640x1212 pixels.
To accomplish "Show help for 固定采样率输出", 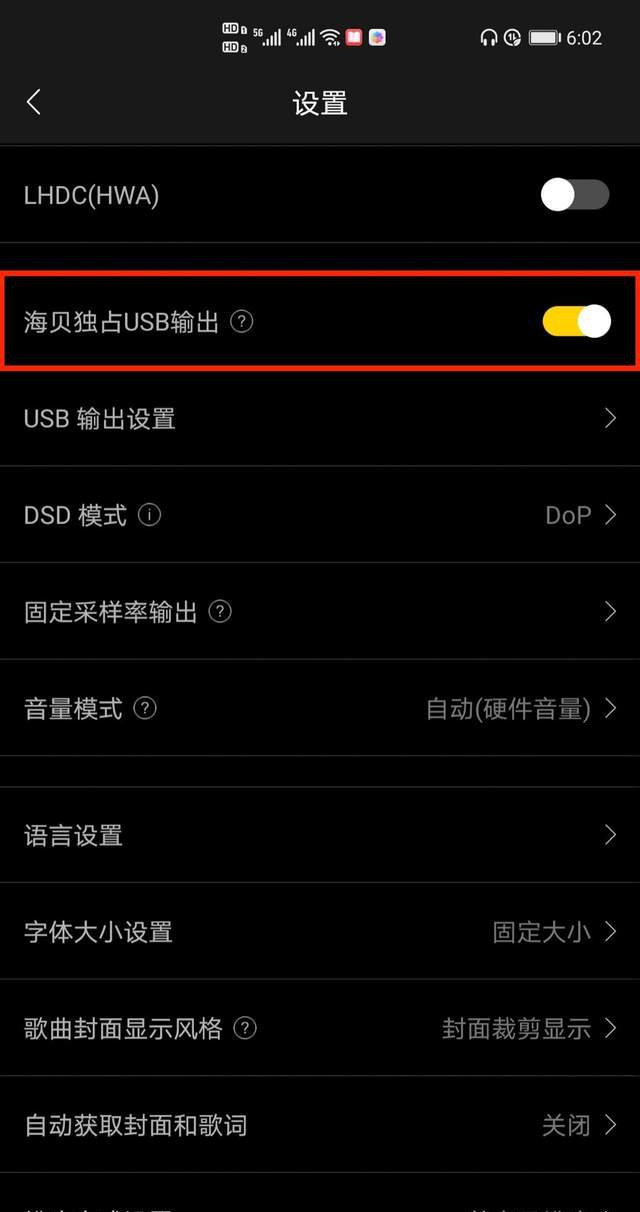I will point(220,612).
